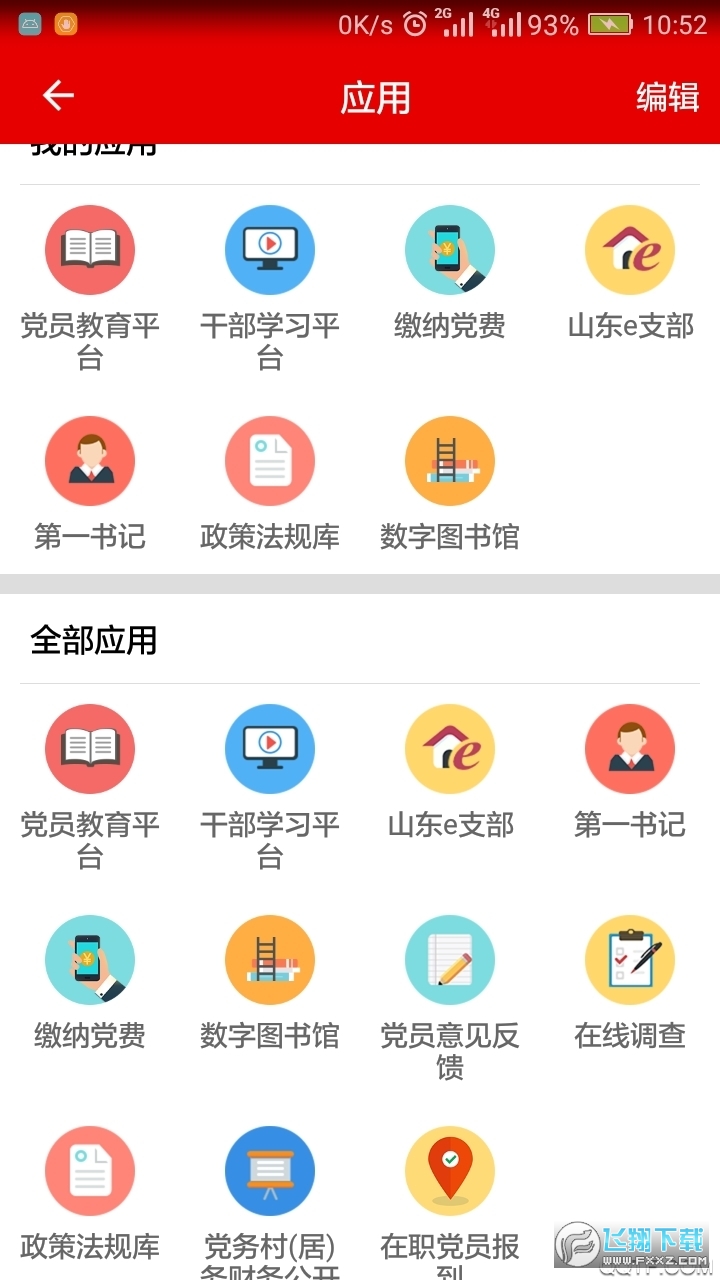This screenshot has width=720, height=1280.
Task: Open the 数字图书馆 ladder icon
Action: tap(450, 461)
